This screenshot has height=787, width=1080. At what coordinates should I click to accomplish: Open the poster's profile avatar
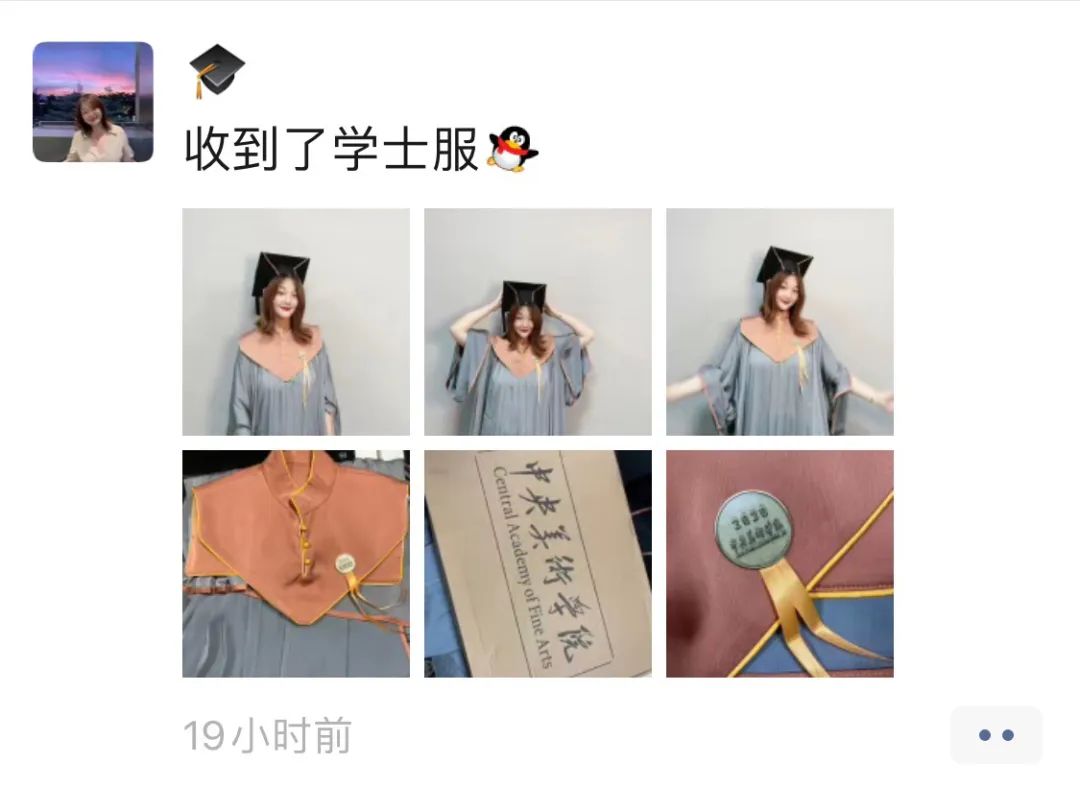[93, 102]
